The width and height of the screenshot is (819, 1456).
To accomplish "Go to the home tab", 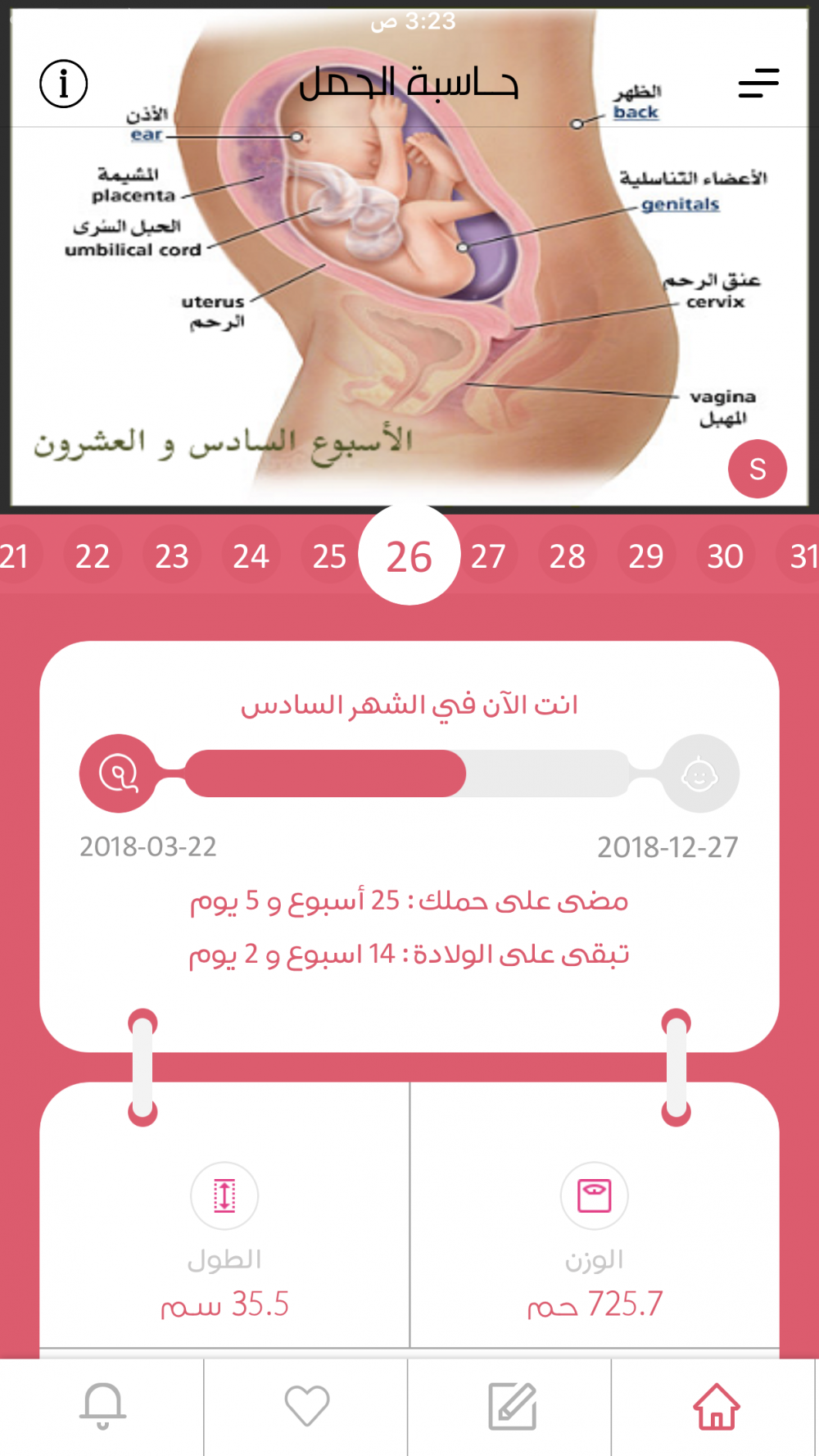I will tap(717, 1406).
